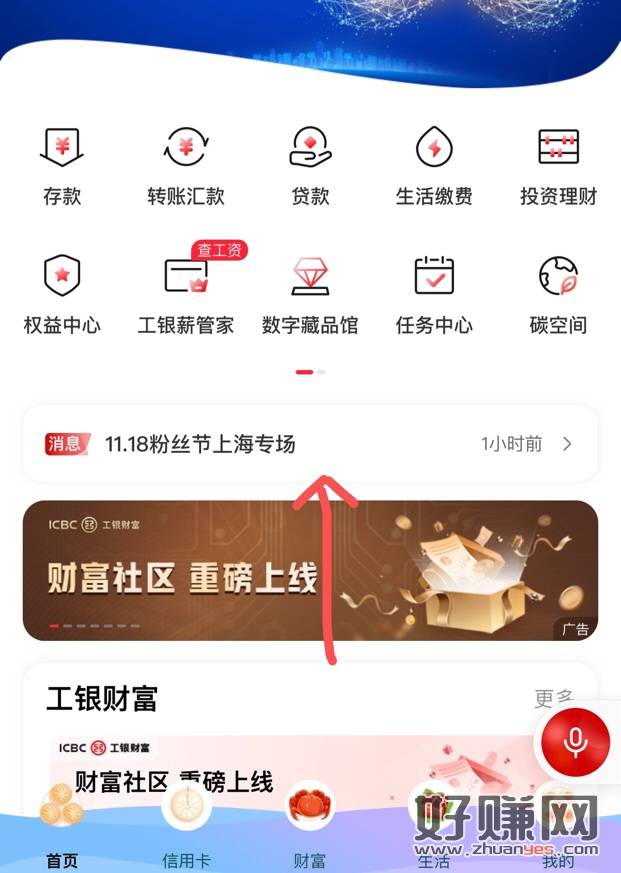Tap 更多 next to 工银财富
The image size is (621, 873).
(553, 698)
